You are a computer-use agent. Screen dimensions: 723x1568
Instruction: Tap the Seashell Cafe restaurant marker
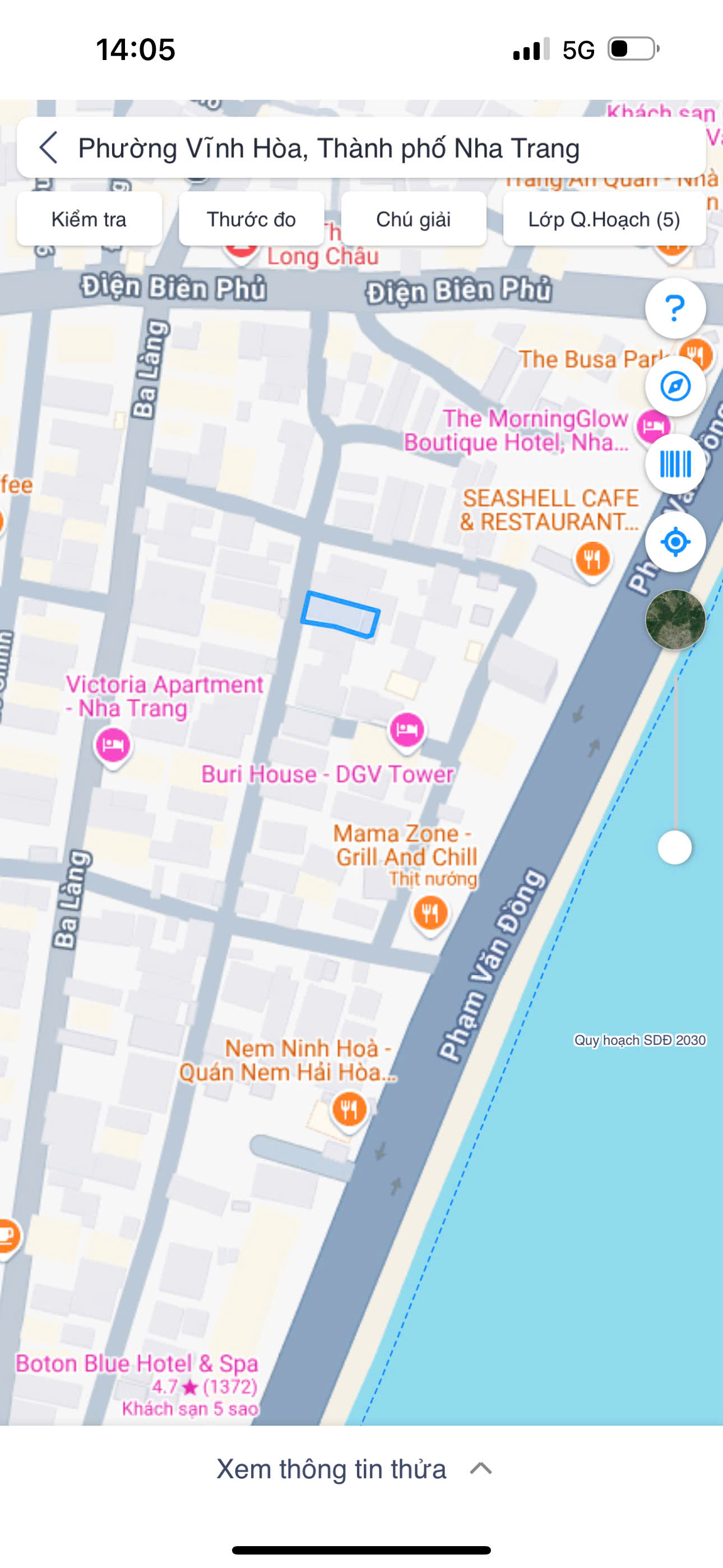[x=592, y=559]
